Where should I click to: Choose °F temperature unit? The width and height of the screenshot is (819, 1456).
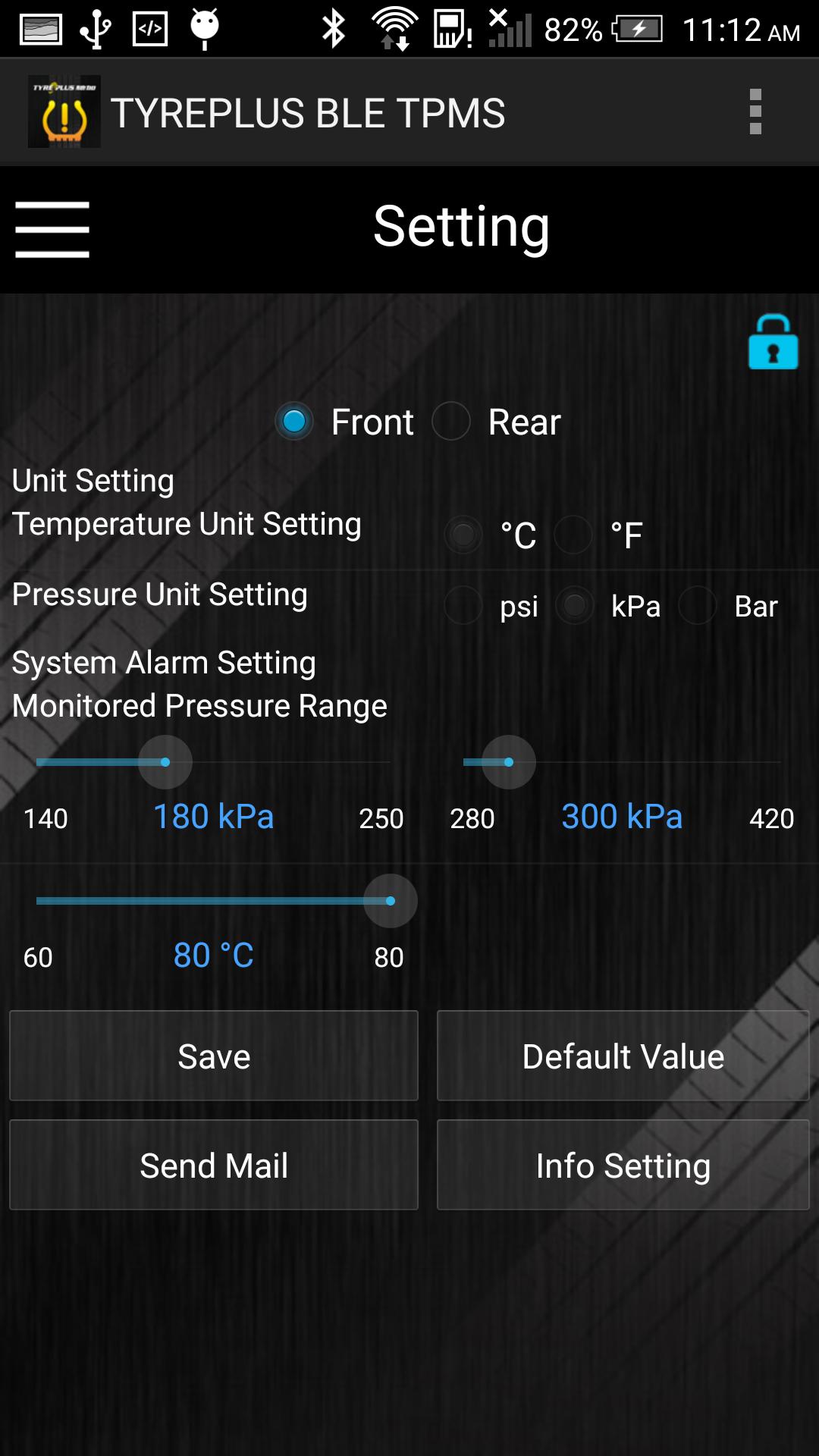[x=573, y=535]
